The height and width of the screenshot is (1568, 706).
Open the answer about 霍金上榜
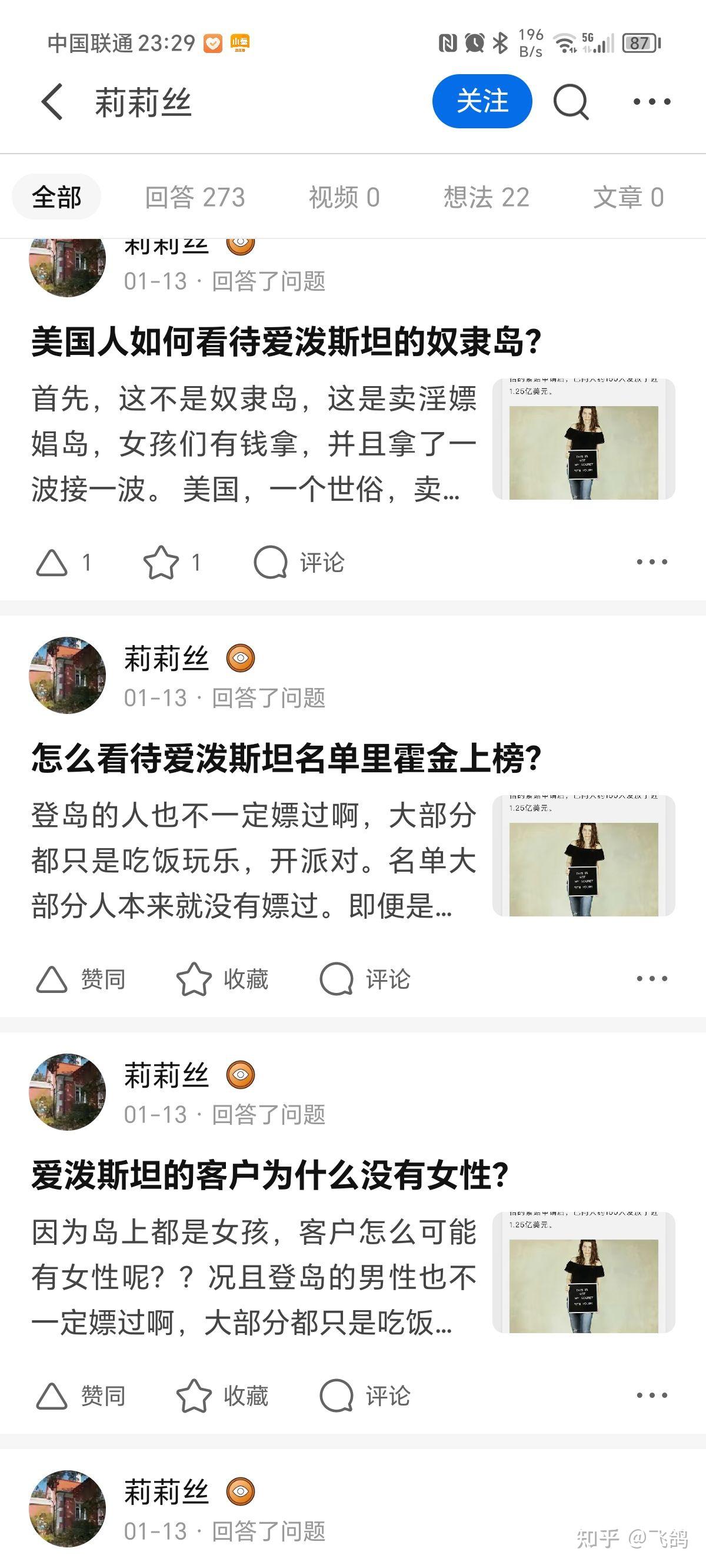click(x=286, y=759)
